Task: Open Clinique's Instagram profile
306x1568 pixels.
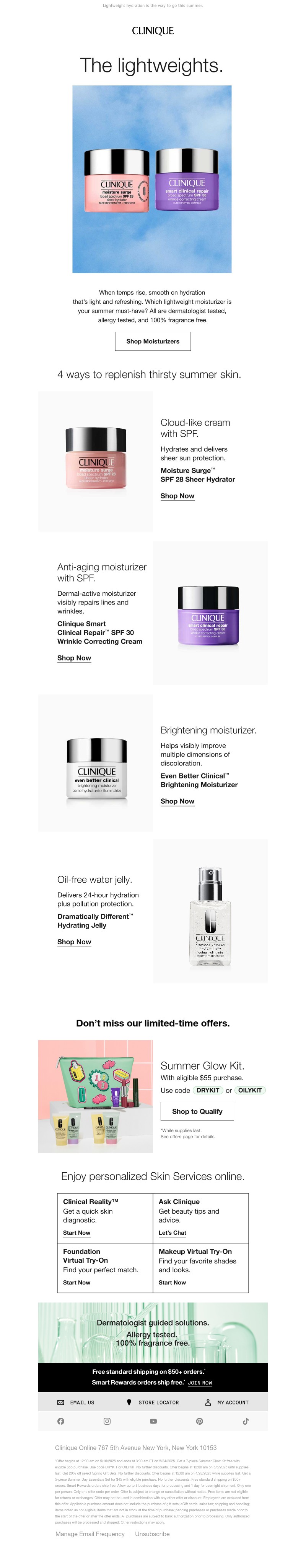Action: pyautogui.click(x=107, y=1421)
